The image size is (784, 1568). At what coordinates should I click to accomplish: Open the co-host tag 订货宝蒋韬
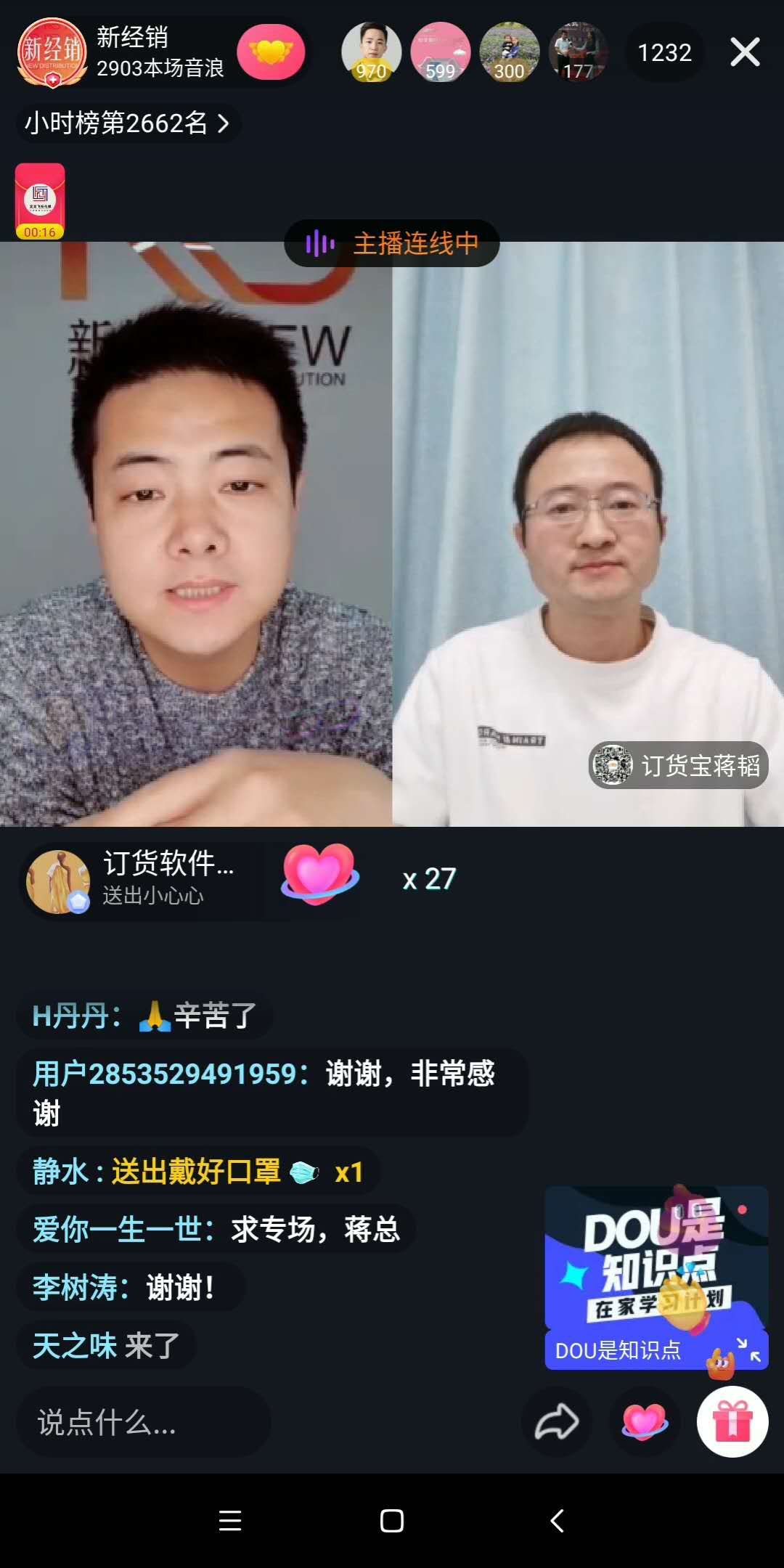[x=677, y=764]
